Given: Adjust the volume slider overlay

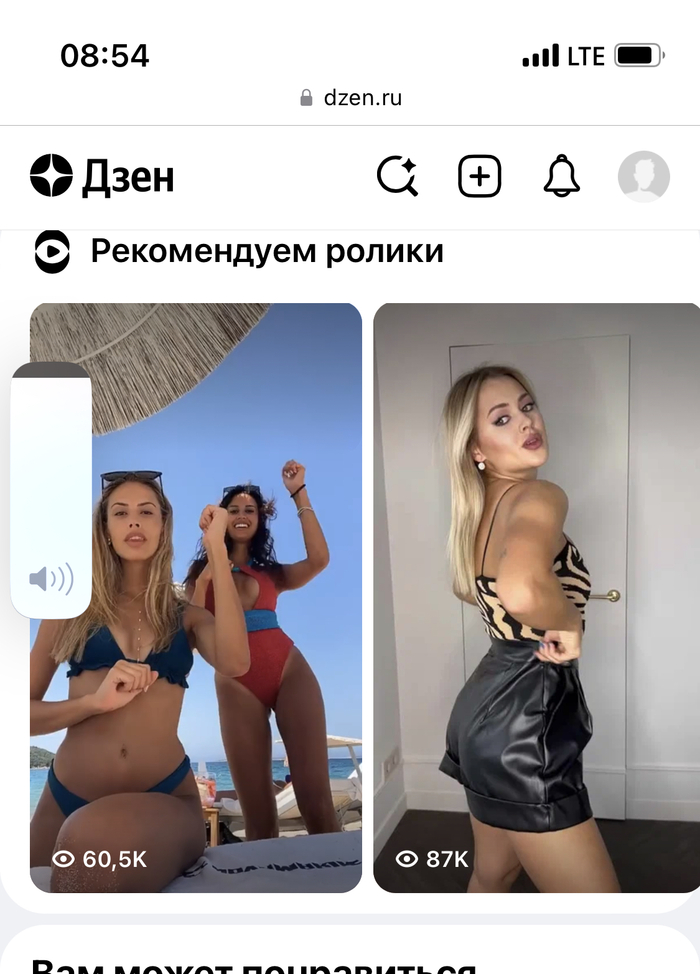Looking at the screenshot, I should pyautogui.click(x=51, y=490).
